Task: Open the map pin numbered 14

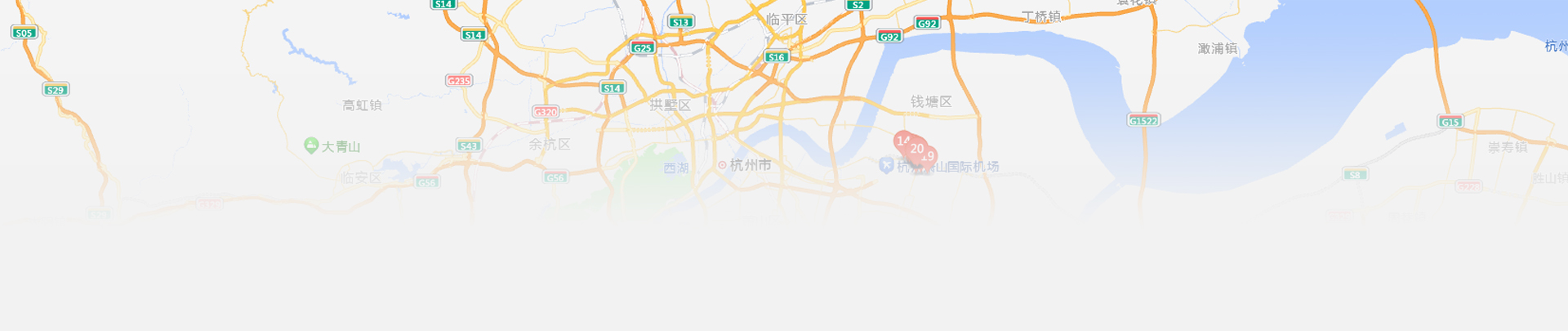Action: pos(901,140)
